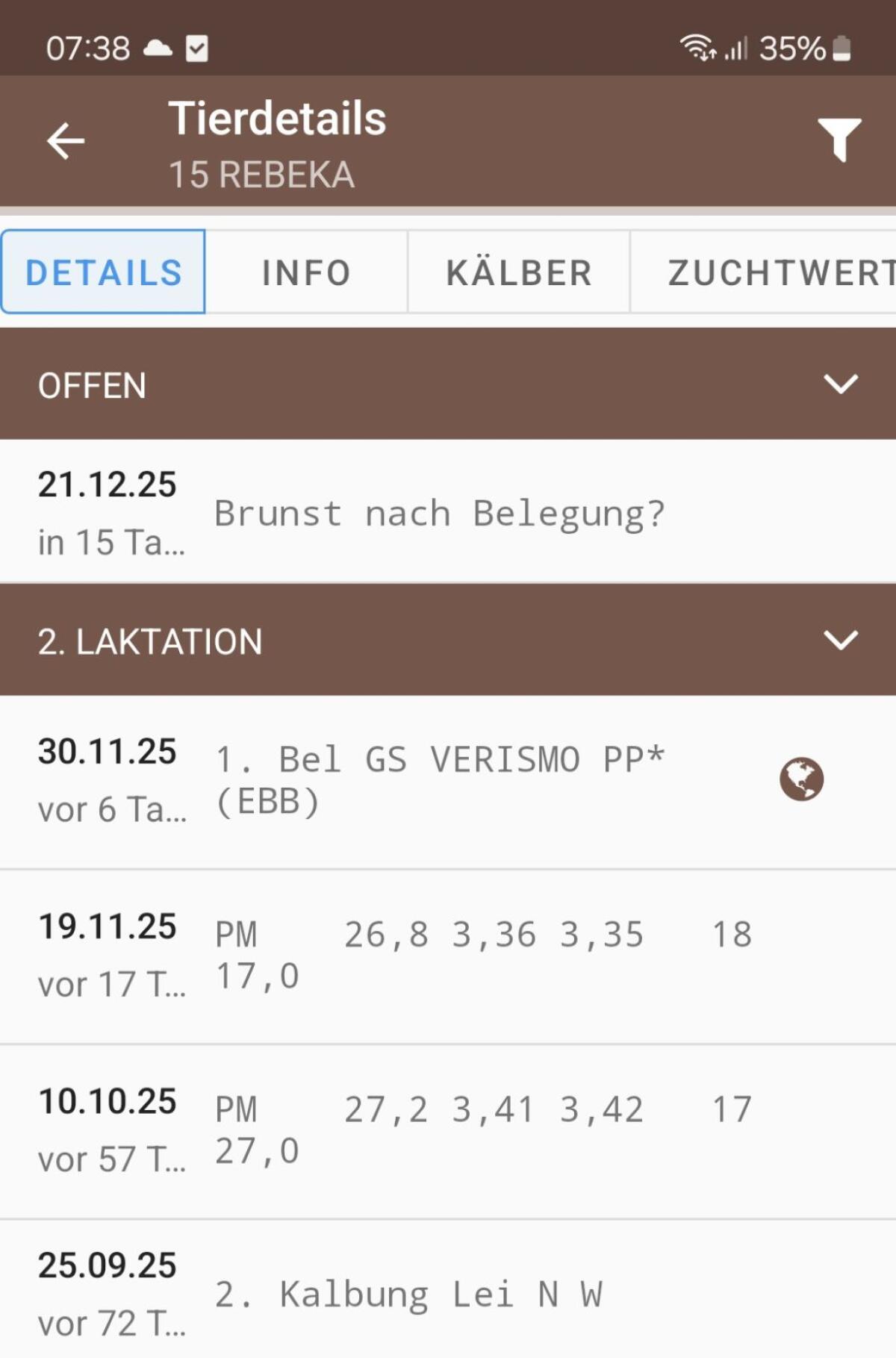
Task: Switch to the INFO tab
Action: pyautogui.click(x=305, y=272)
